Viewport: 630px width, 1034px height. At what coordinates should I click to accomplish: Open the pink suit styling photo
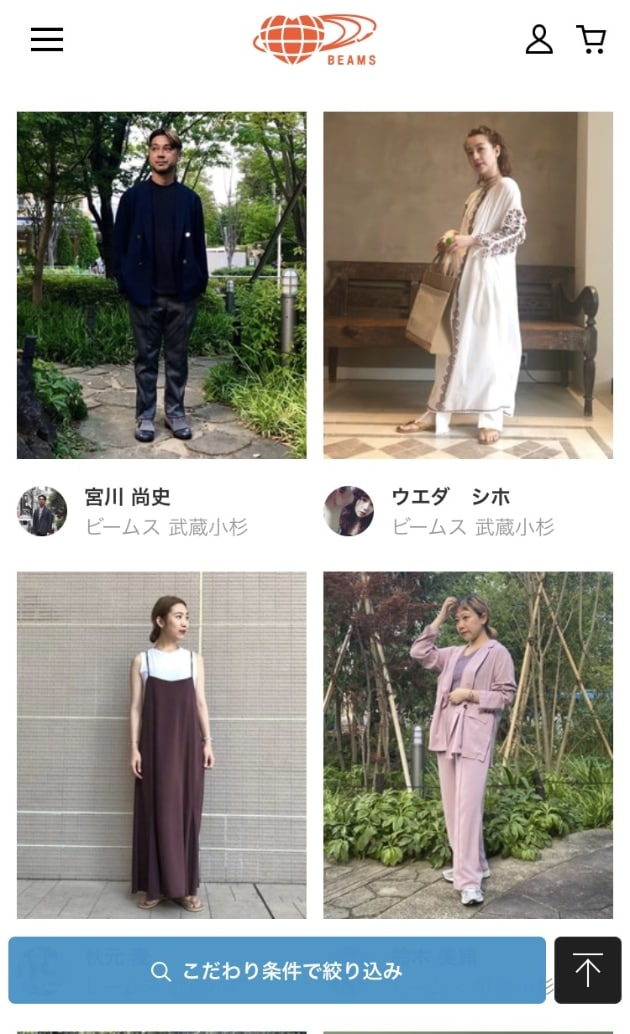point(468,745)
